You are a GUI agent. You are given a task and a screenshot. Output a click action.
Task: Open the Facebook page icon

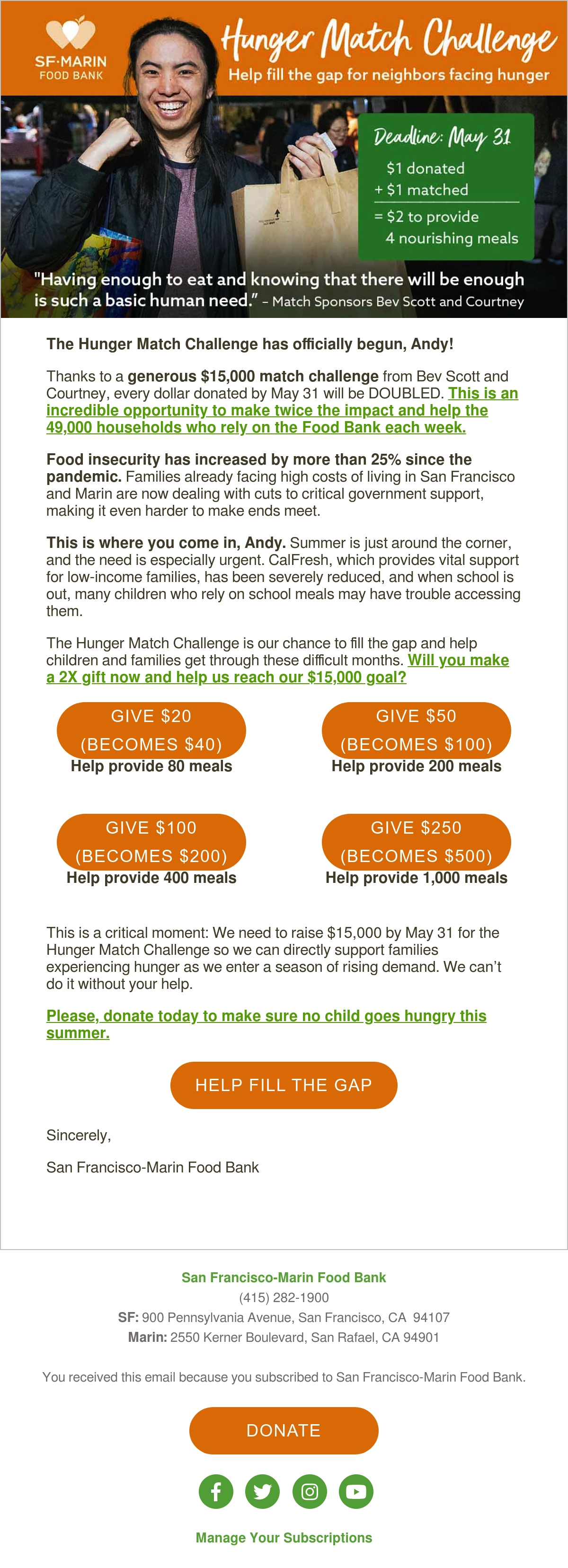(x=216, y=1491)
